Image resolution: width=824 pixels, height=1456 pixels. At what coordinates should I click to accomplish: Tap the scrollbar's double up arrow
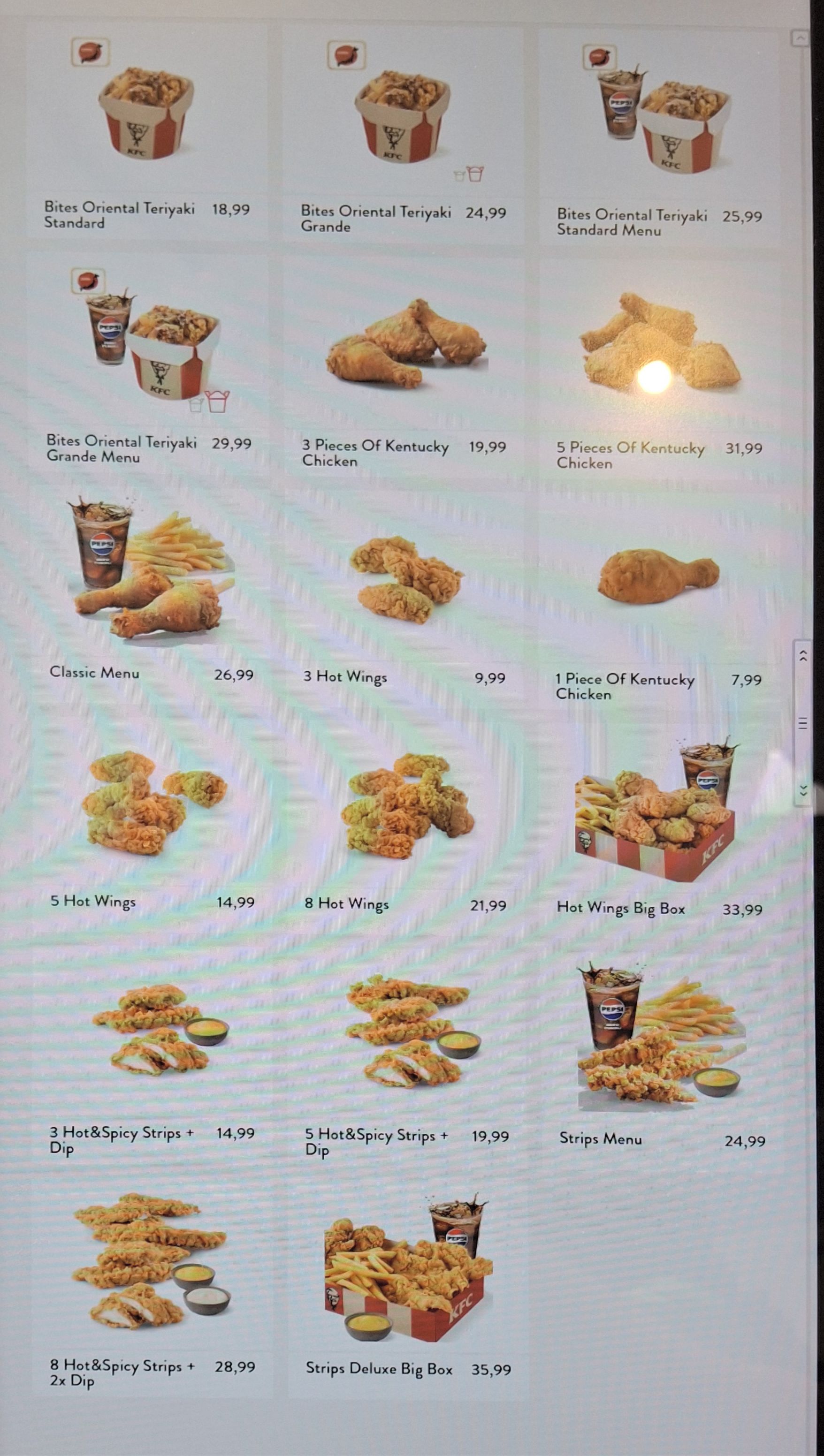(x=802, y=656)
